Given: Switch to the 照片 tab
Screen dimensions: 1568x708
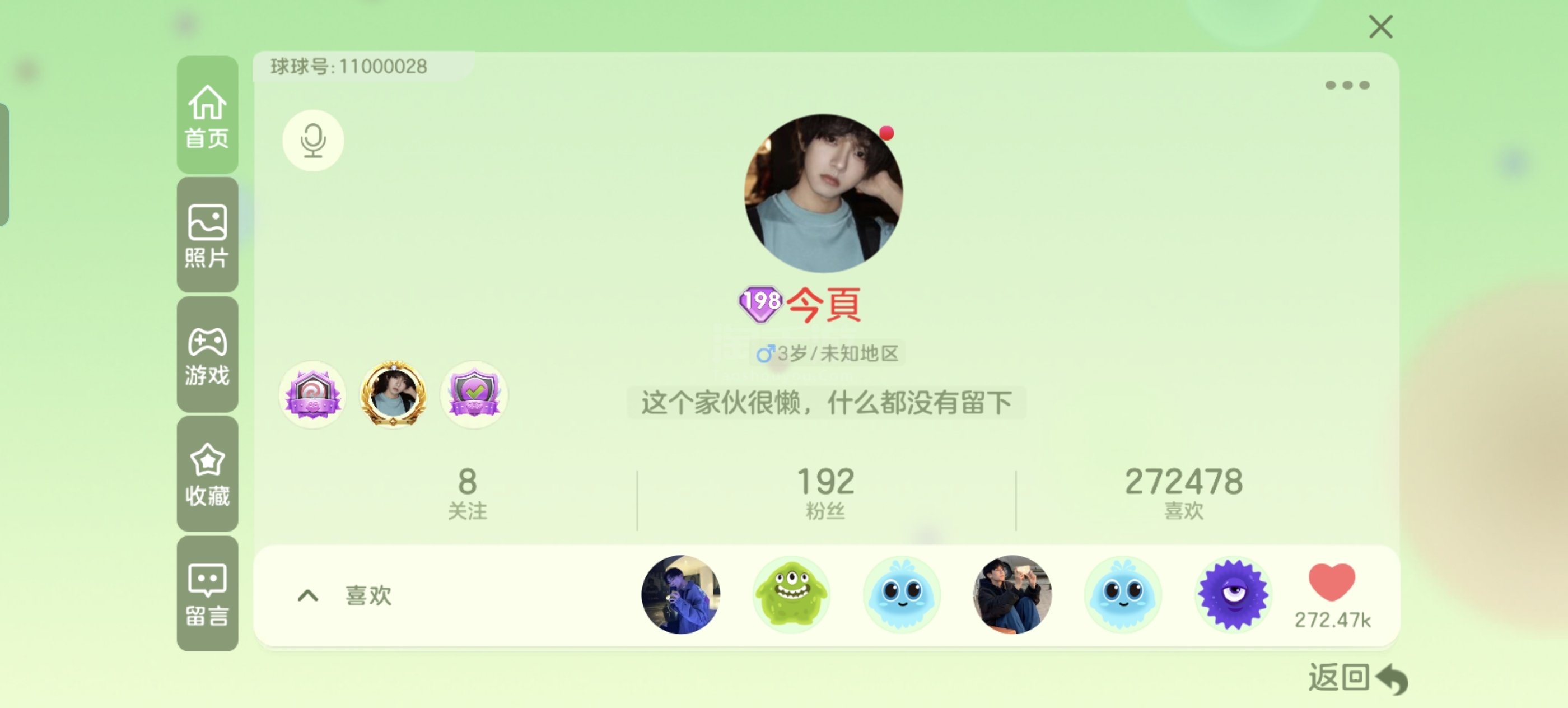Looking at the screenshot, I should tap(207, 236).
